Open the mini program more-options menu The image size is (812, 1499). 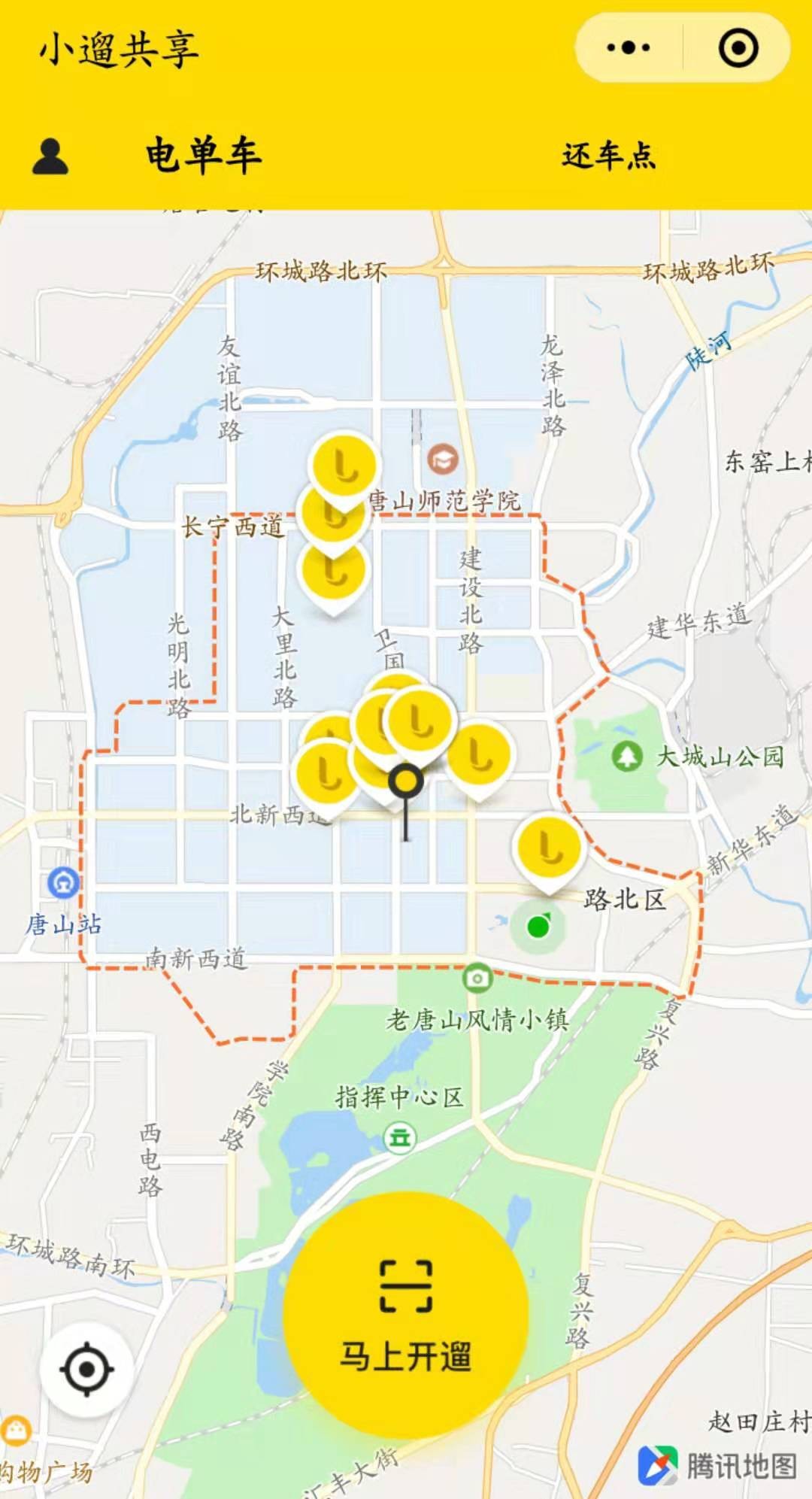[x=629, y=48]
